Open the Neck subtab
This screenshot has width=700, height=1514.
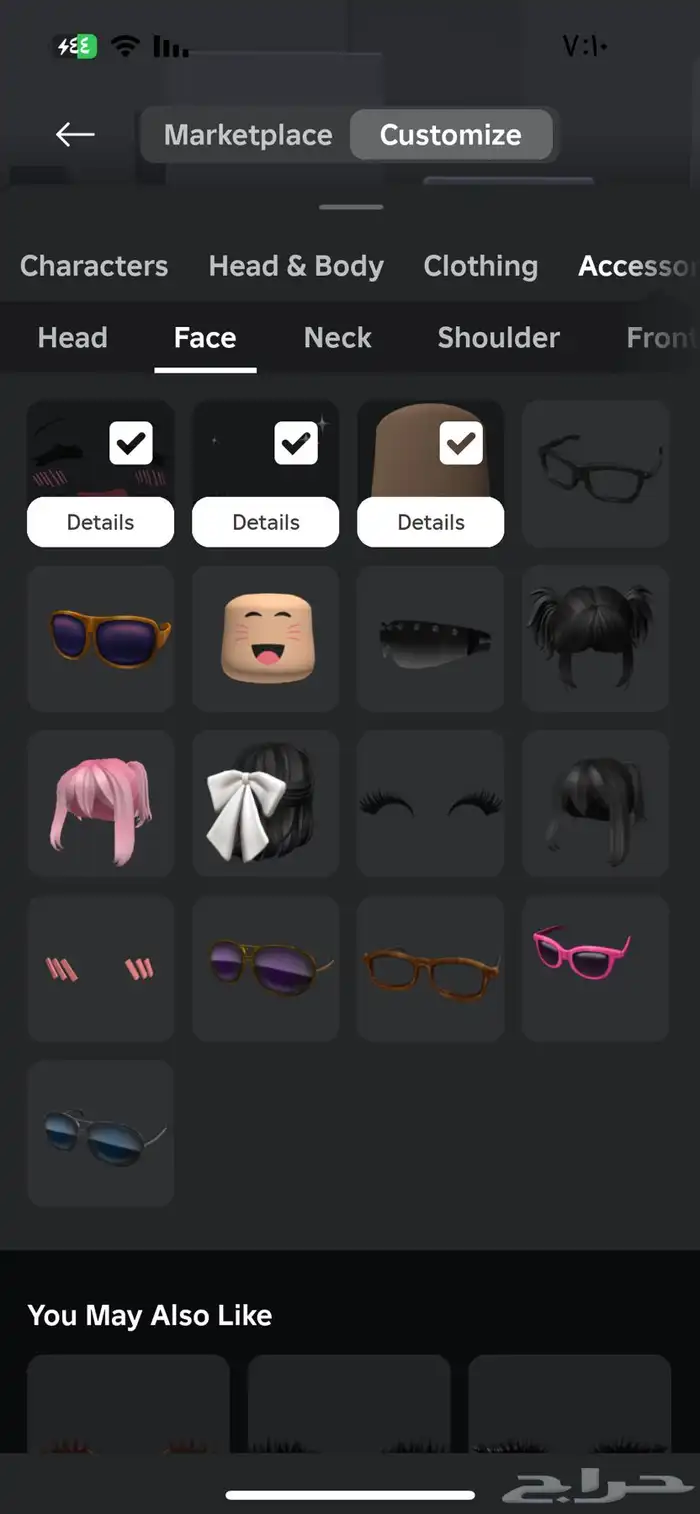tap(337, 338)
